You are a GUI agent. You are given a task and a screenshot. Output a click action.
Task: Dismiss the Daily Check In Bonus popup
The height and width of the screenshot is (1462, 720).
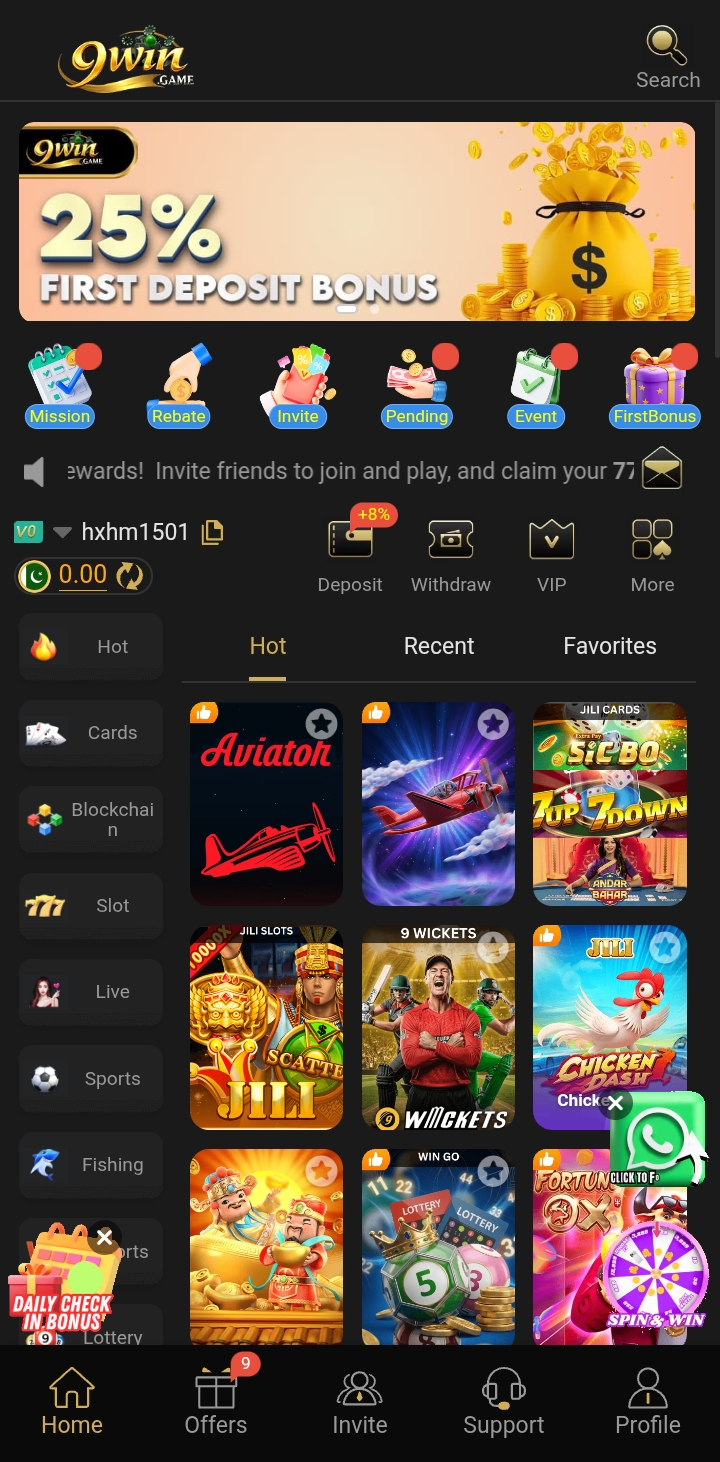point(104,1238)
